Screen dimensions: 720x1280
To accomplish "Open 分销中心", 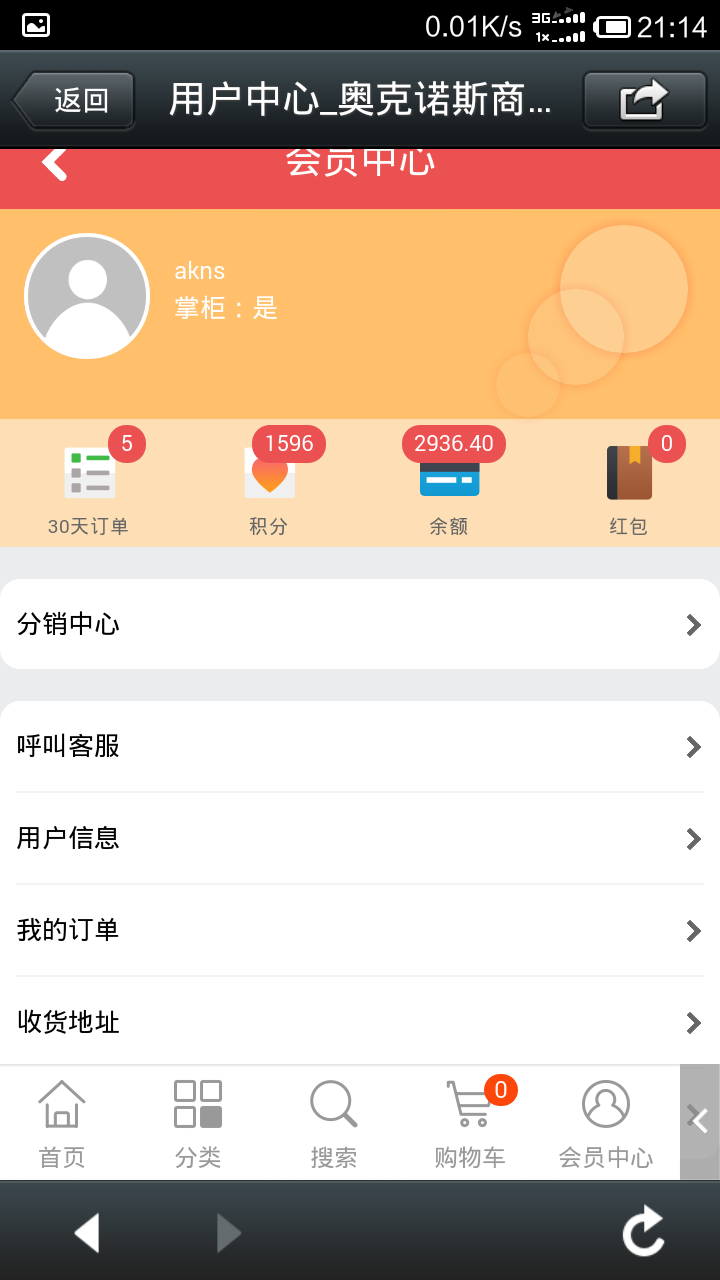I will pos(360,625).
